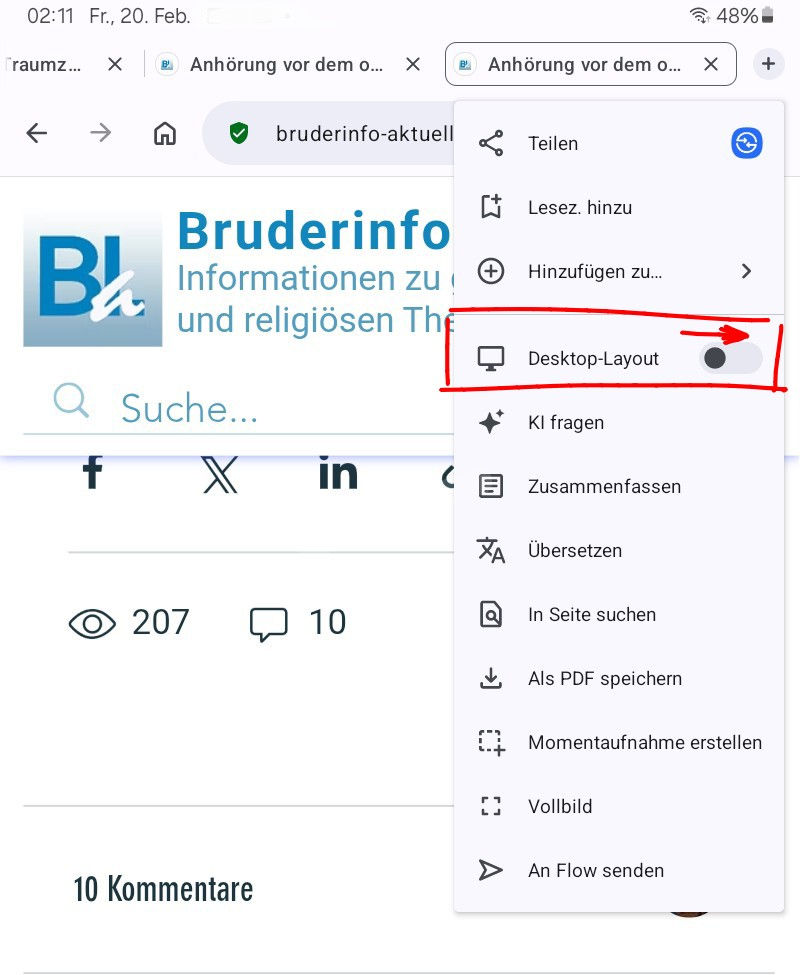Share the article on LinkedIn
The width and height of the screenshot is (800, 975).
coord(338,472)
